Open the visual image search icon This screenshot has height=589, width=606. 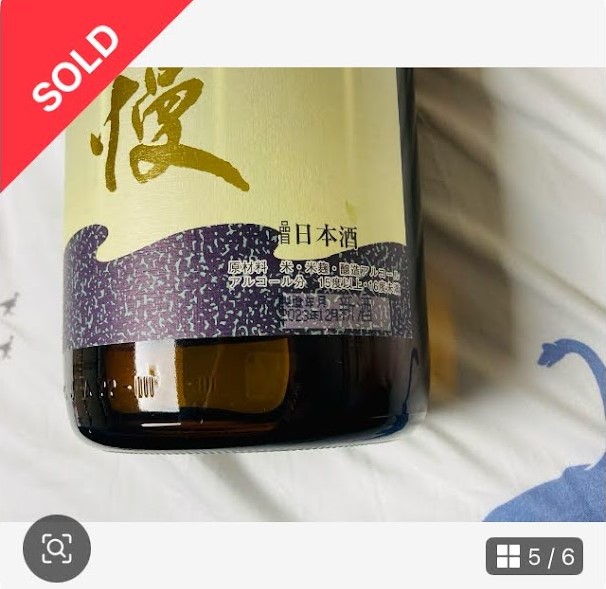click(x=57, y=548)
